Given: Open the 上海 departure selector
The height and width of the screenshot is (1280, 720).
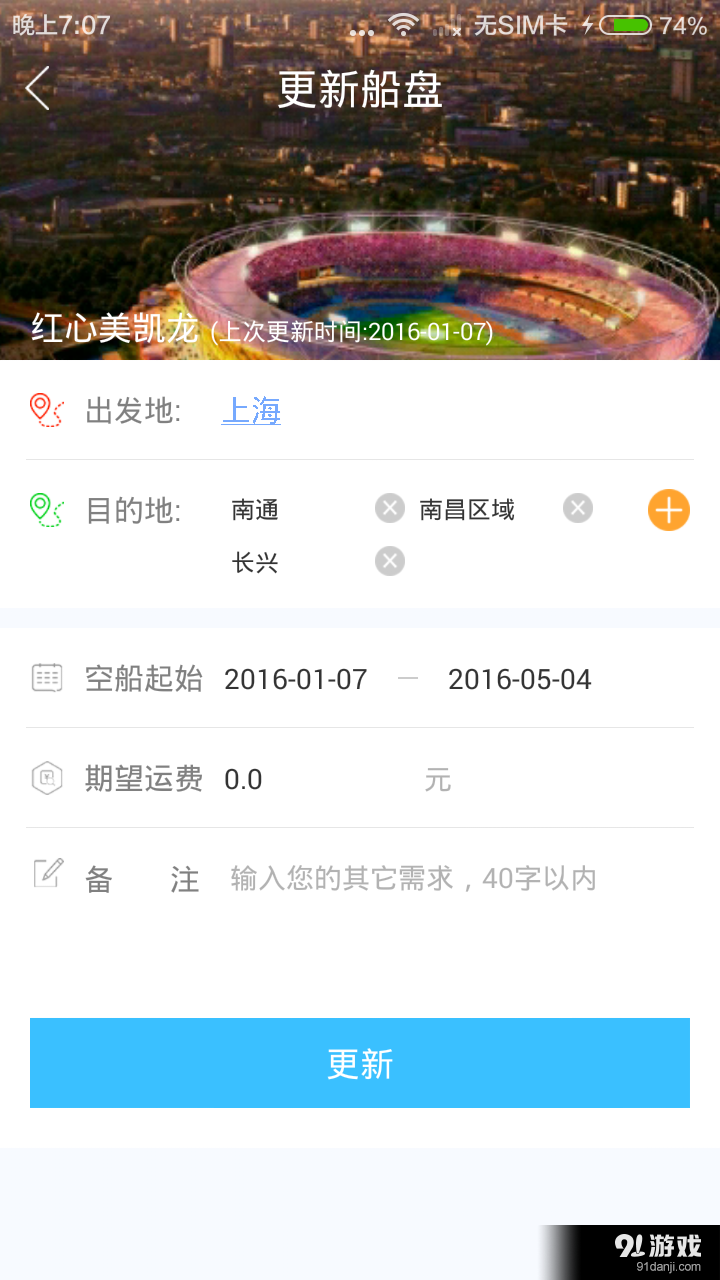Looking at the screenshot, I should click(x=251, y=410).
